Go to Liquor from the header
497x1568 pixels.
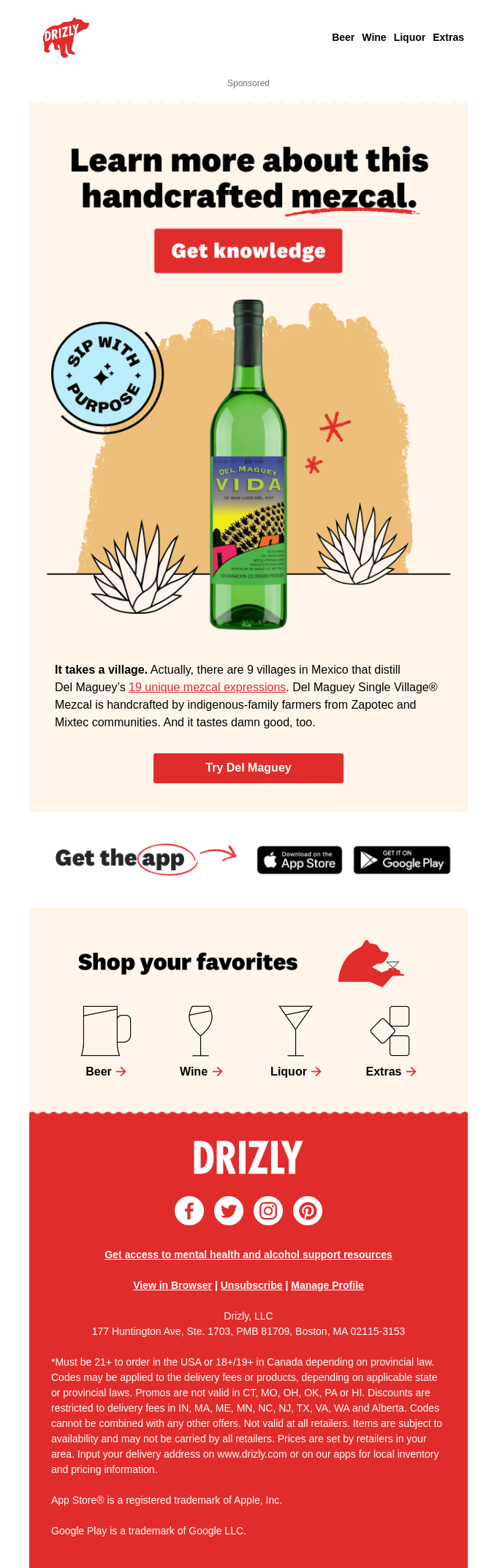click(x=409, y=37)
